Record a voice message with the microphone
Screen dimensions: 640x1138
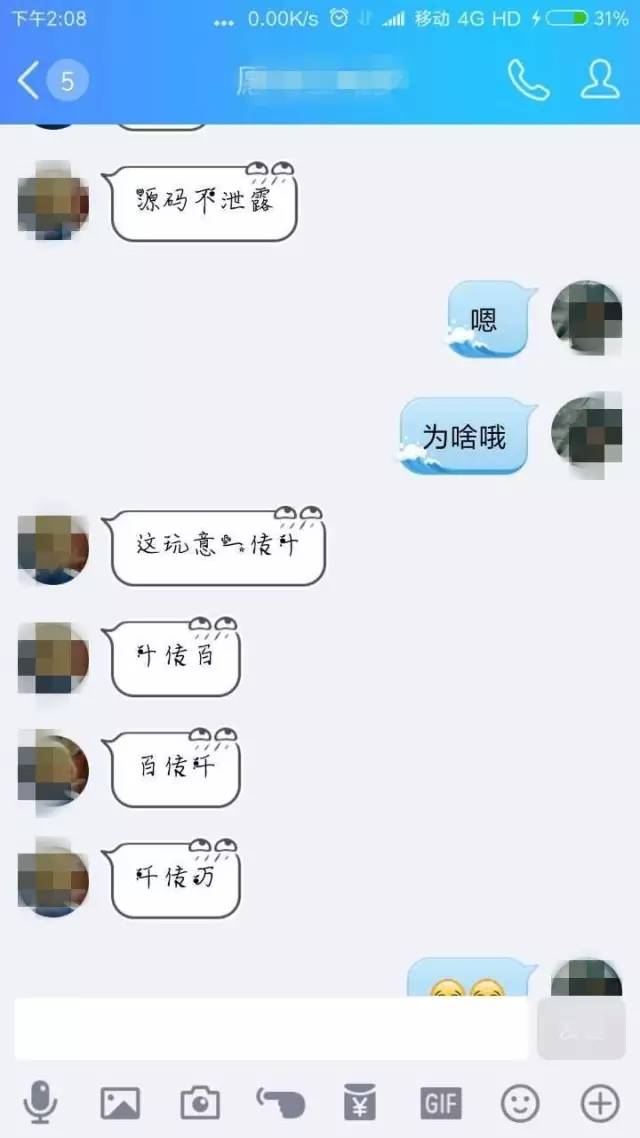coord(40,1103)
